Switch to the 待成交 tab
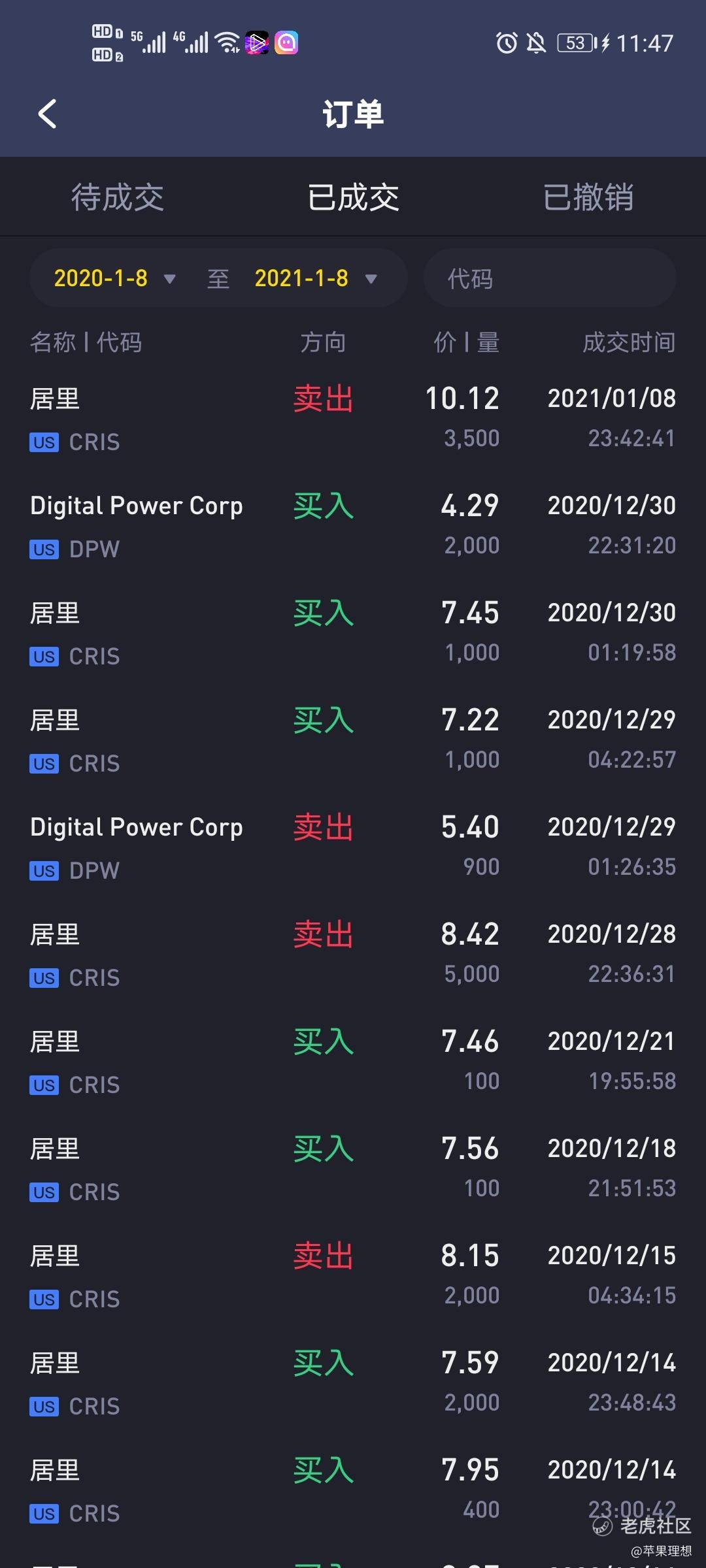The height and width of the screenshot is (1568, 706). (x=118, y=197)
